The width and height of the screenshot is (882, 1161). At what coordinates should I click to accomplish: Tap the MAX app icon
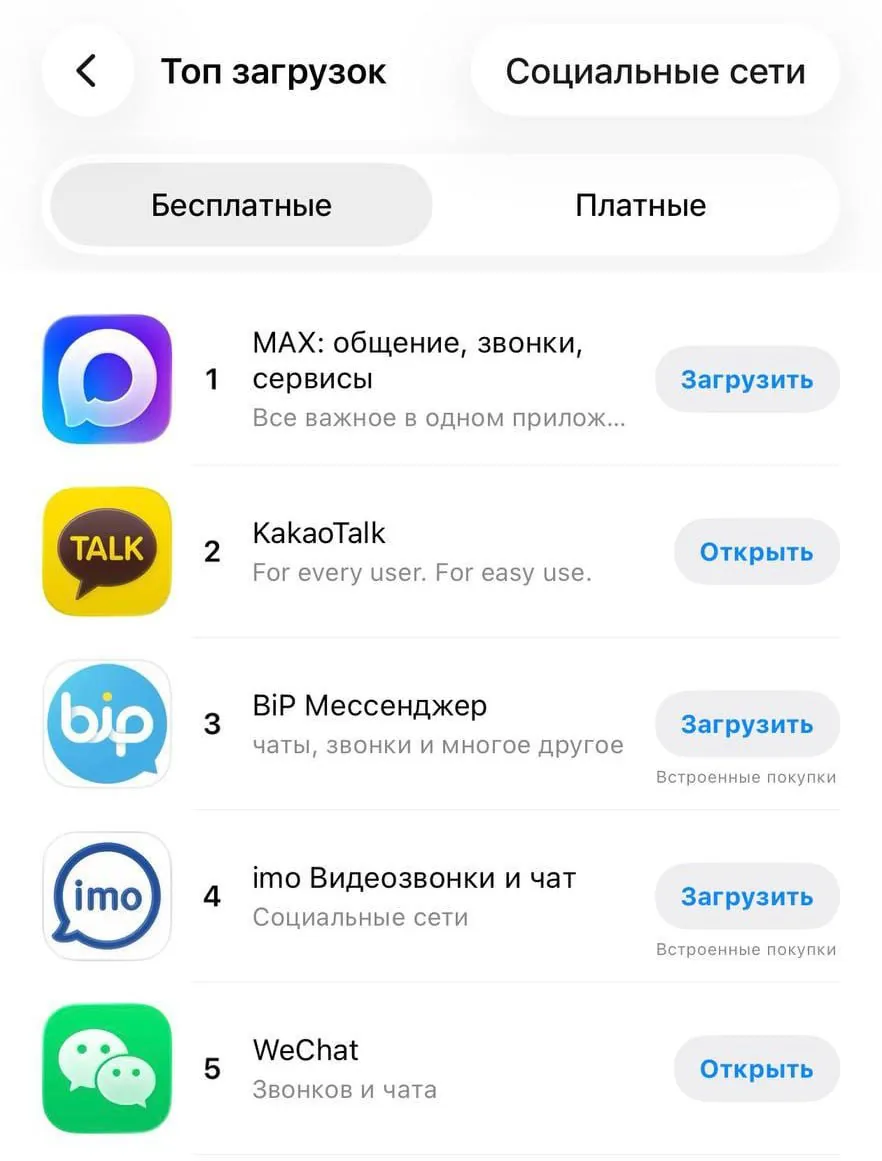click(x=106, y=379)
